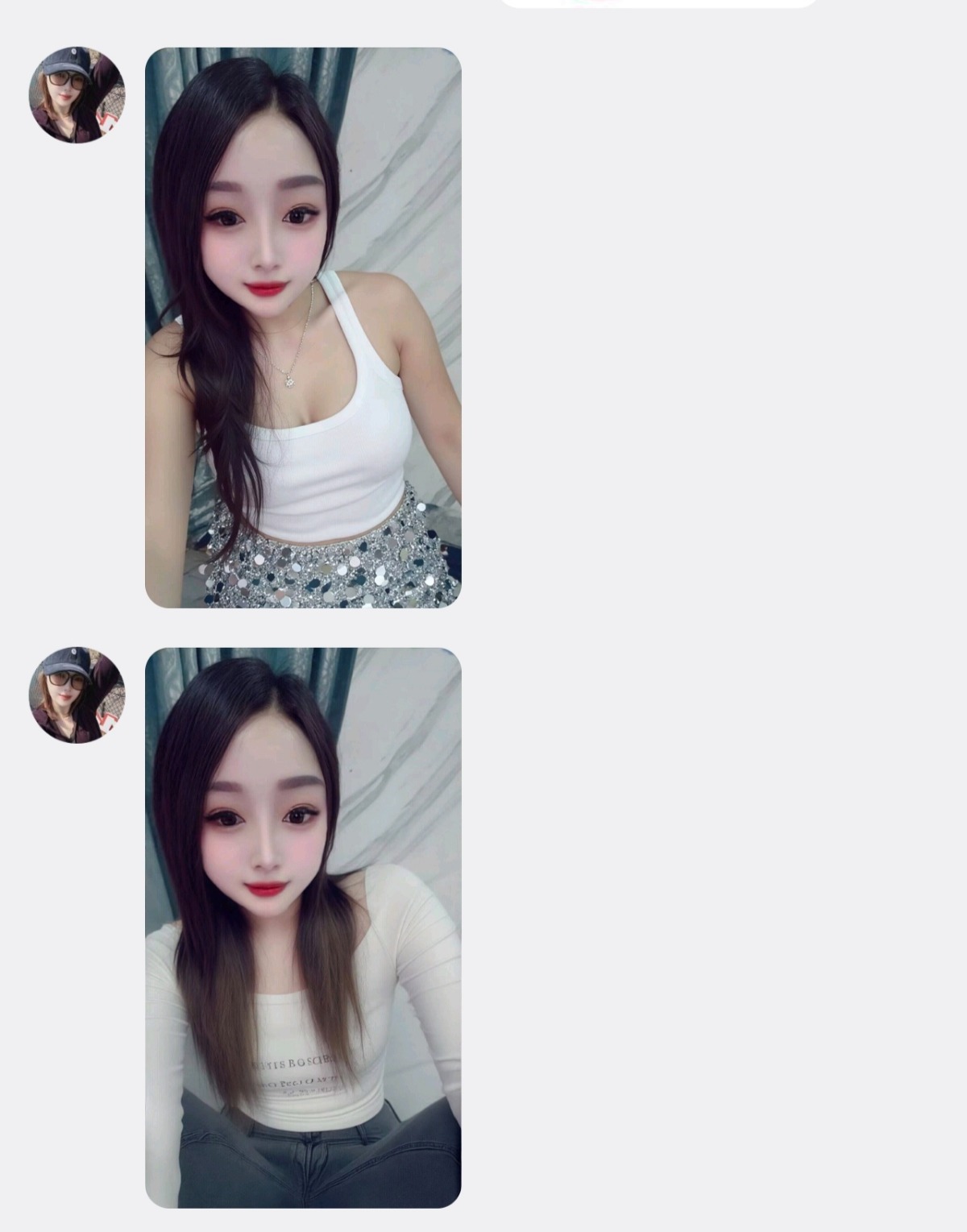Enlarge the lower selfie with gray jeans
The width and height of the screenshot is (967, 1232).
[322, 1168]
